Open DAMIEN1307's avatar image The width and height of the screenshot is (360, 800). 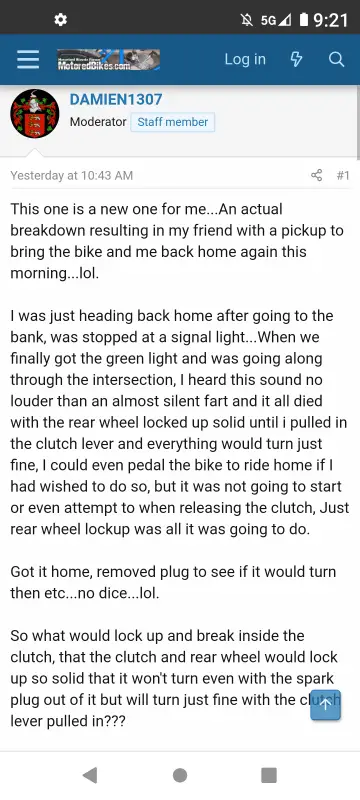click(35, 113)
